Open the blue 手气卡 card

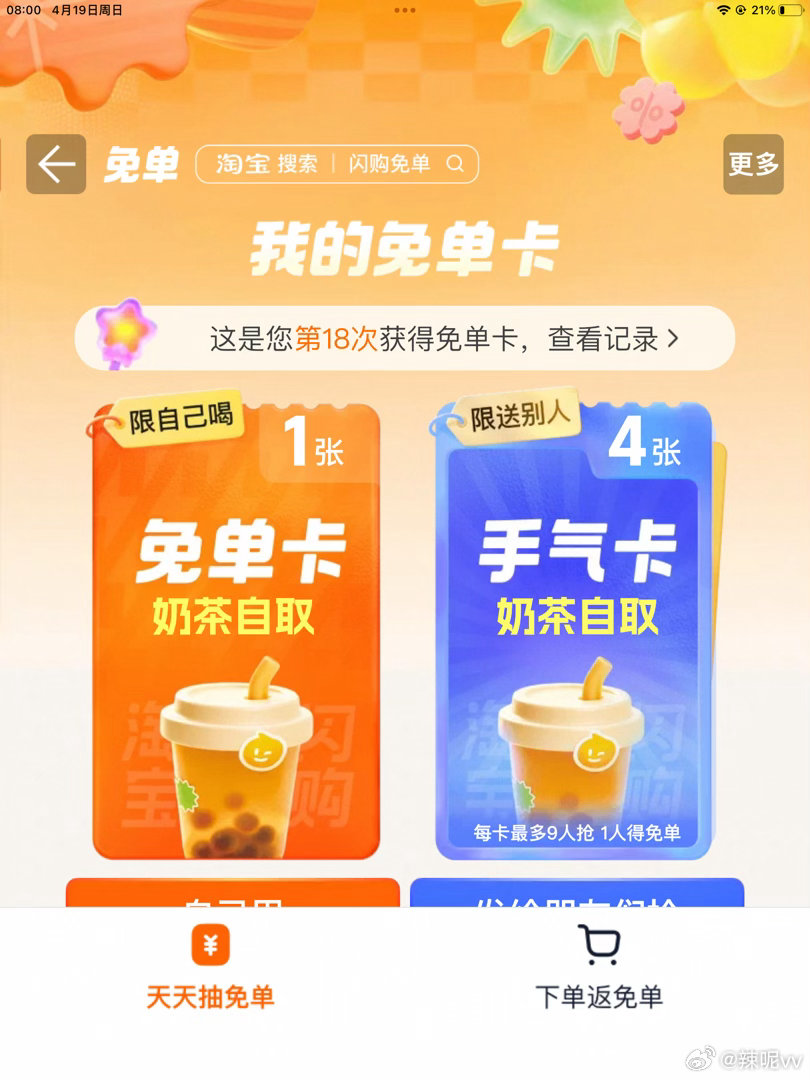click(575, 632)
